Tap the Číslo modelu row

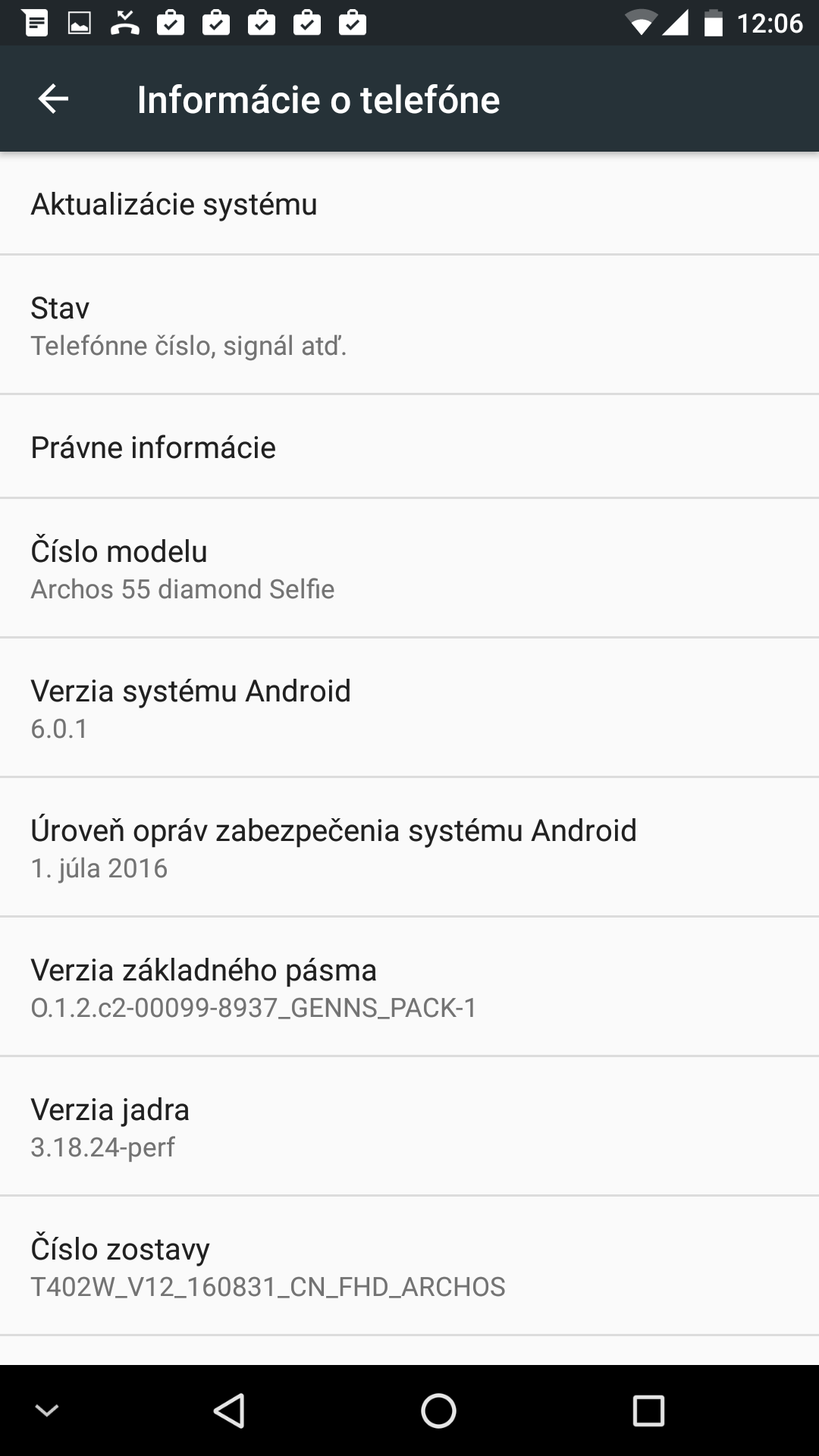(409, 568)
